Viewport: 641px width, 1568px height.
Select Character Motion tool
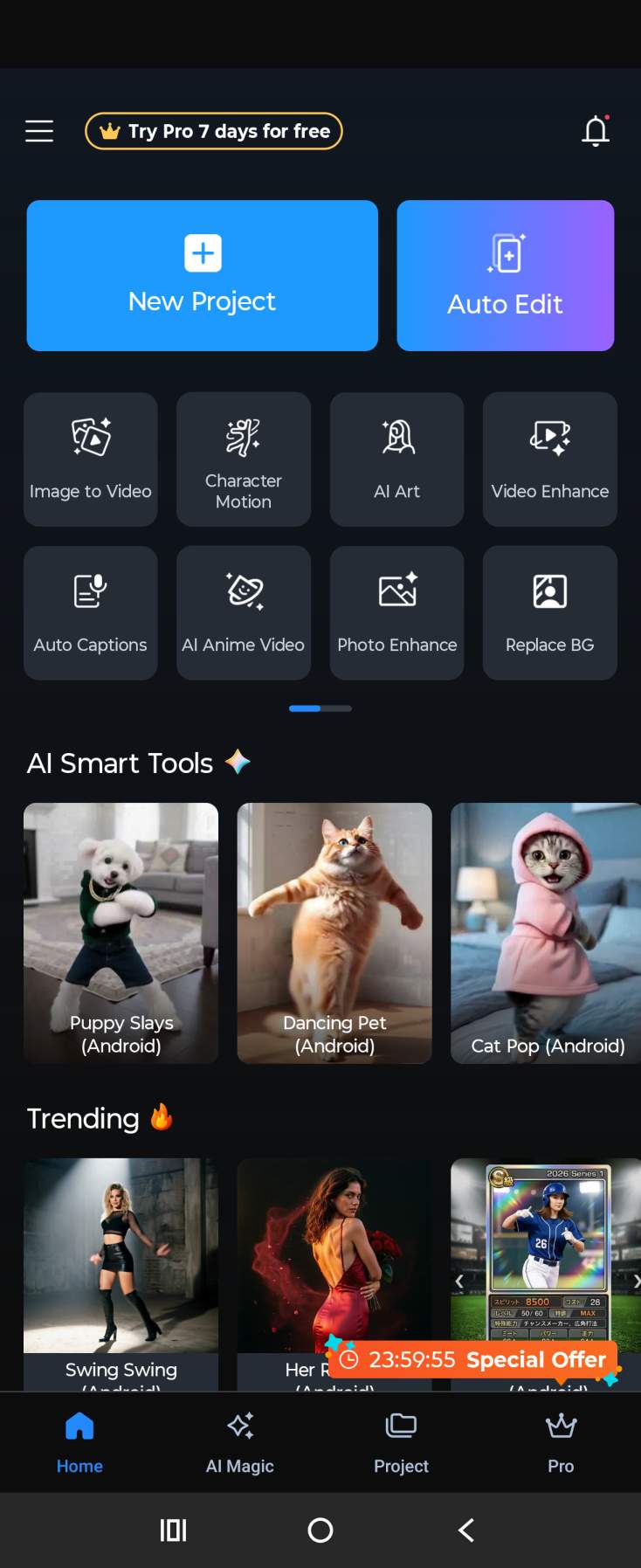(244, 459)
